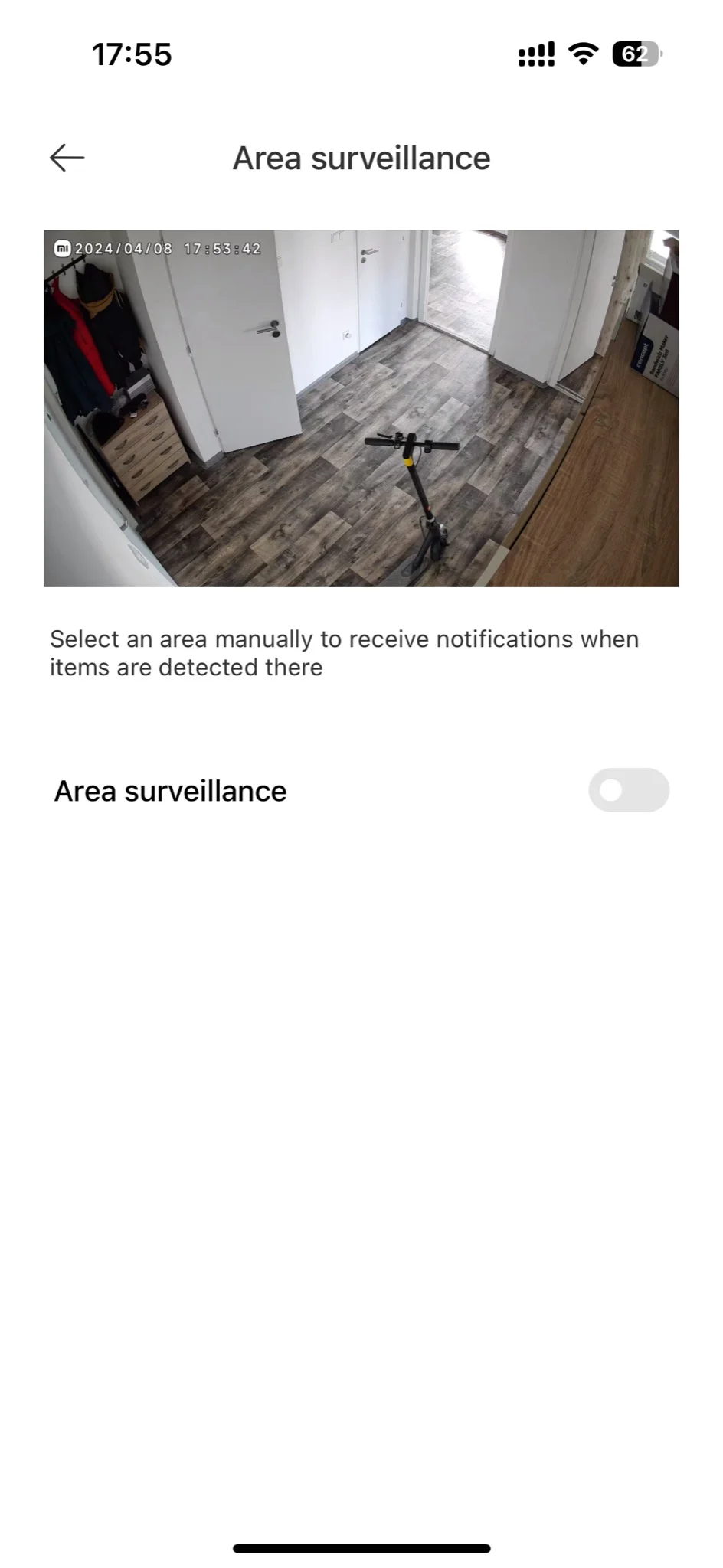Enable the Area surveillance switch
723x1568 pixels.
(628, 790)
